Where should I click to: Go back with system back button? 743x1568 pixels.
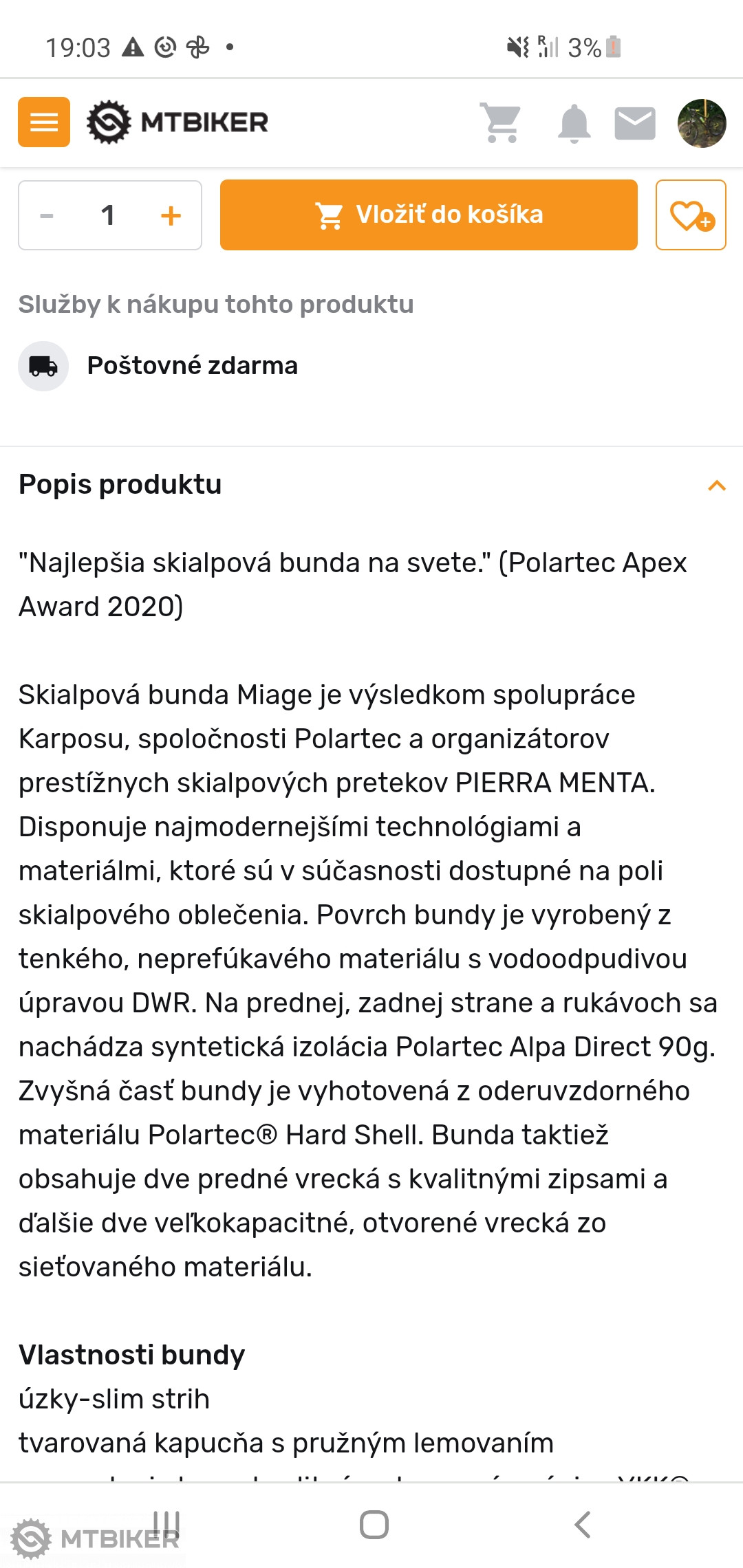pyautogui.click(x=582, y=1524)
